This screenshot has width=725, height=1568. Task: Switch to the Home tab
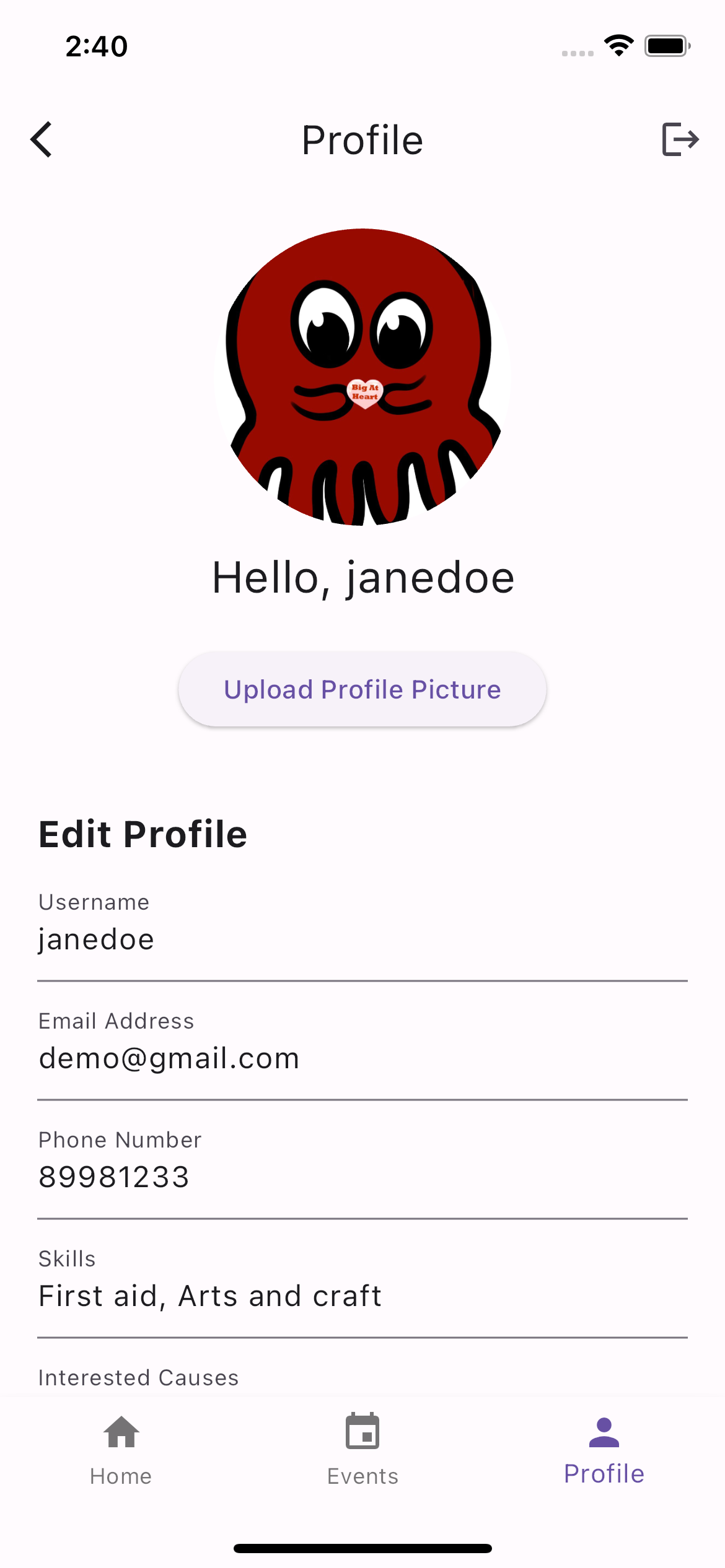click(x=121, y=1449)
